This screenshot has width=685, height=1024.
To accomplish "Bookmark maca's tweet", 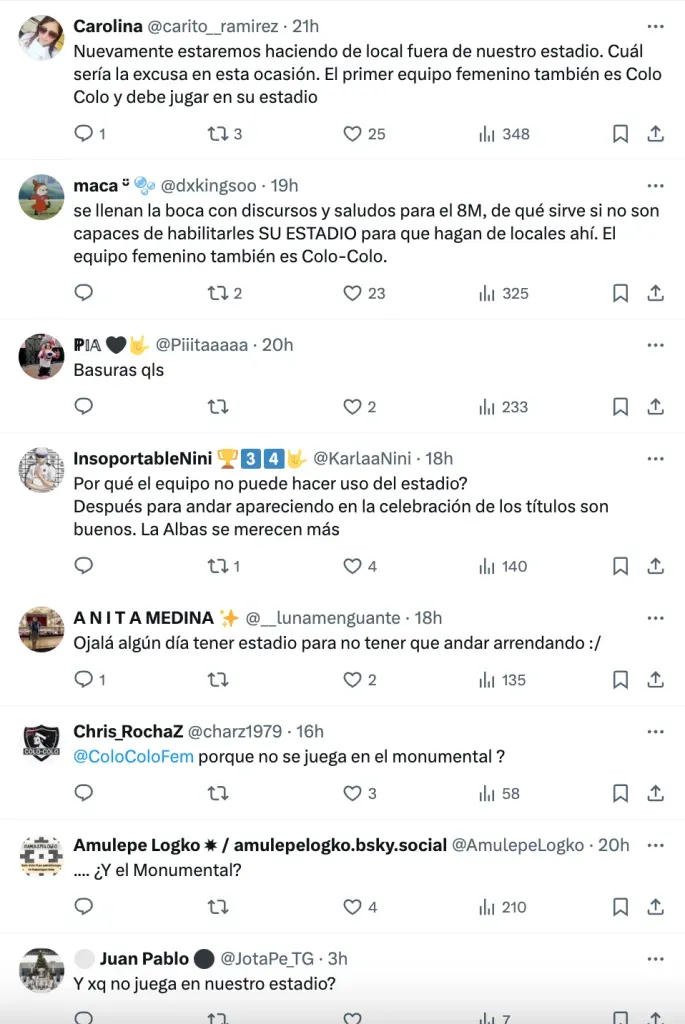I will (620, 293).
